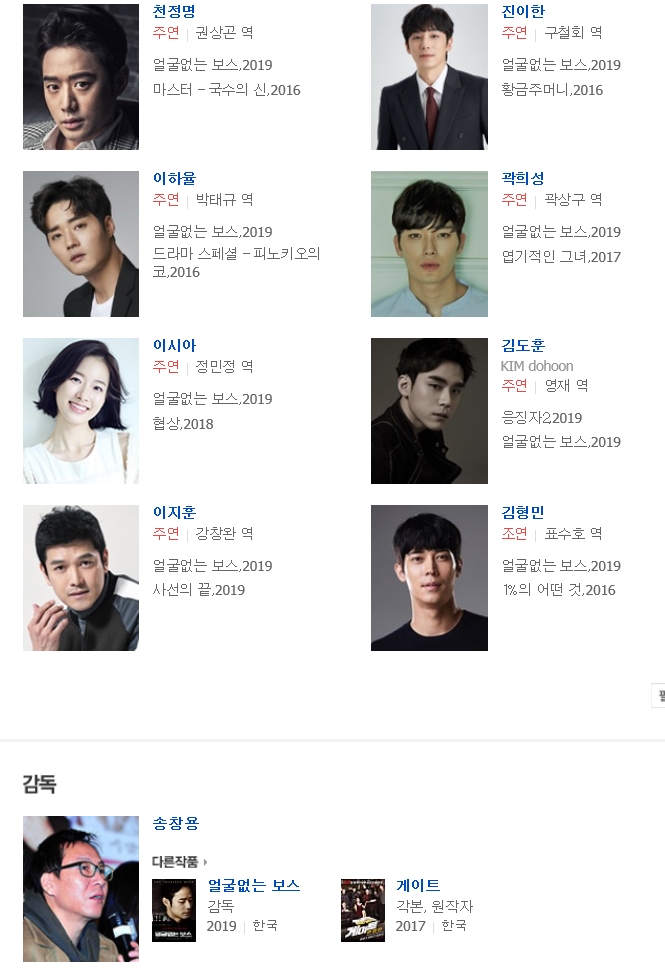665x975 pixels.
Task: Tap 이하율's profile photo
Action: [81, 244]
